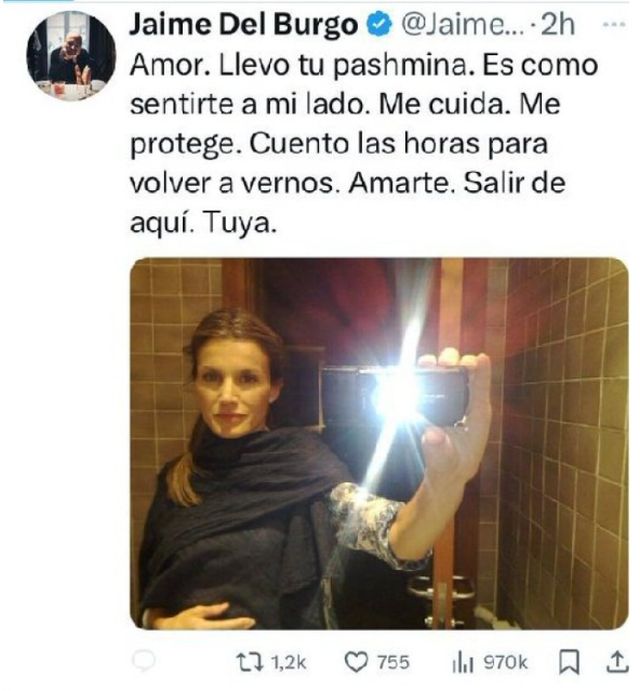Share the tweet via the share icon
Image resolution: width=640 pixels, height=691 pixels.
click(611, 659)
